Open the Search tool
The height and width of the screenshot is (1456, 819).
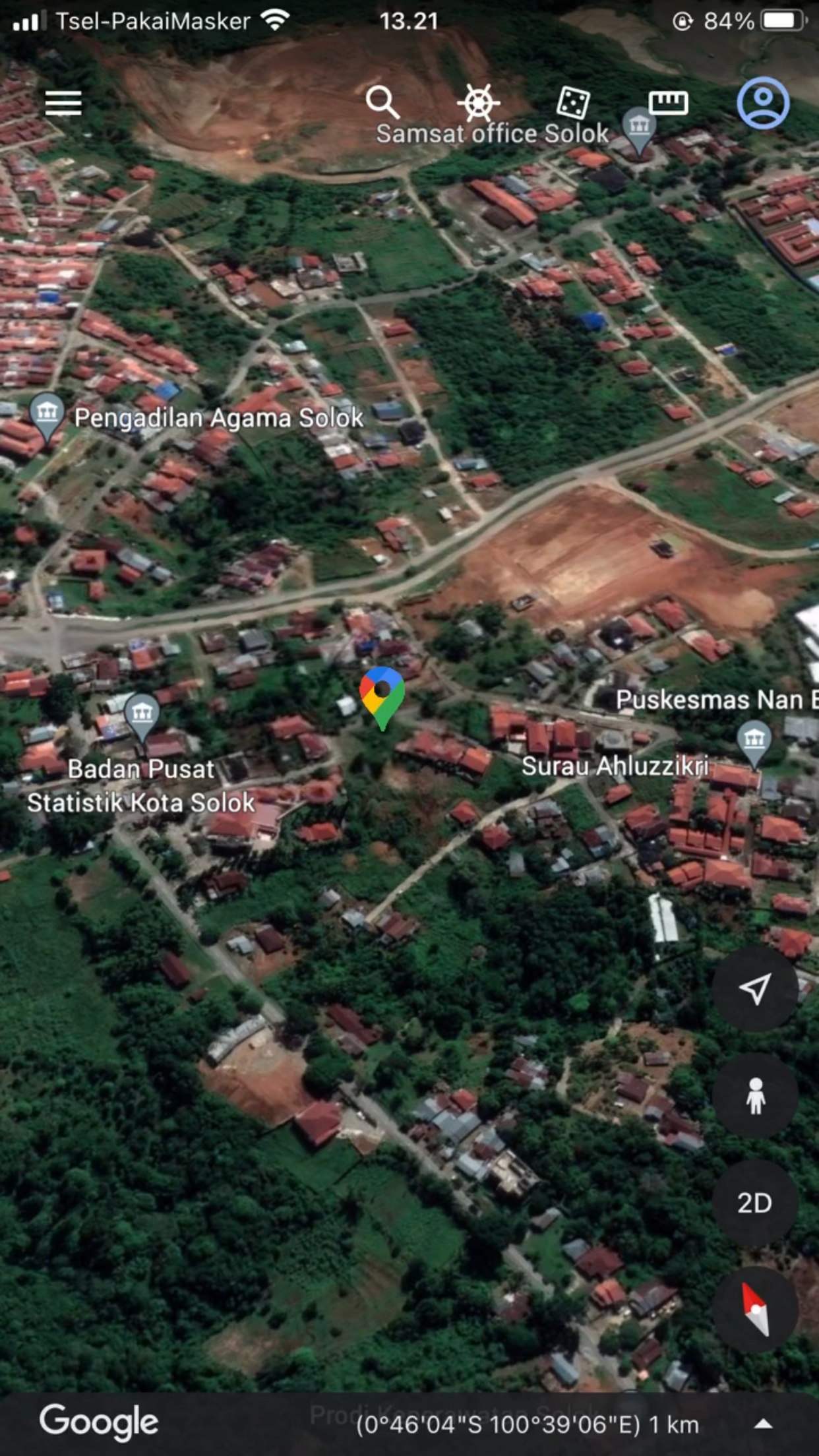[x=382, y=102]
